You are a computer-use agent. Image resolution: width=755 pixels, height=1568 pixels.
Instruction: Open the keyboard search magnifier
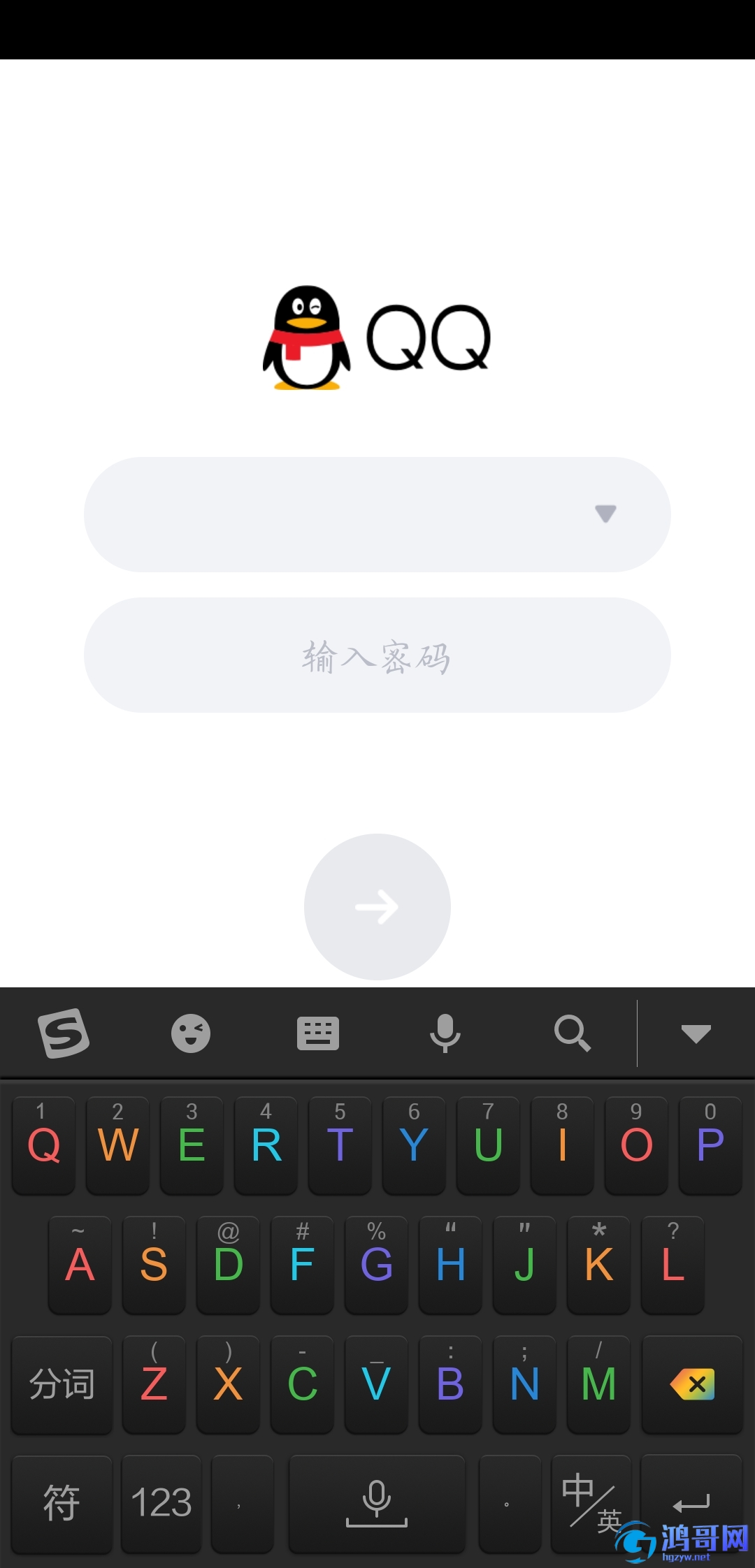(x=572, y=1033)
